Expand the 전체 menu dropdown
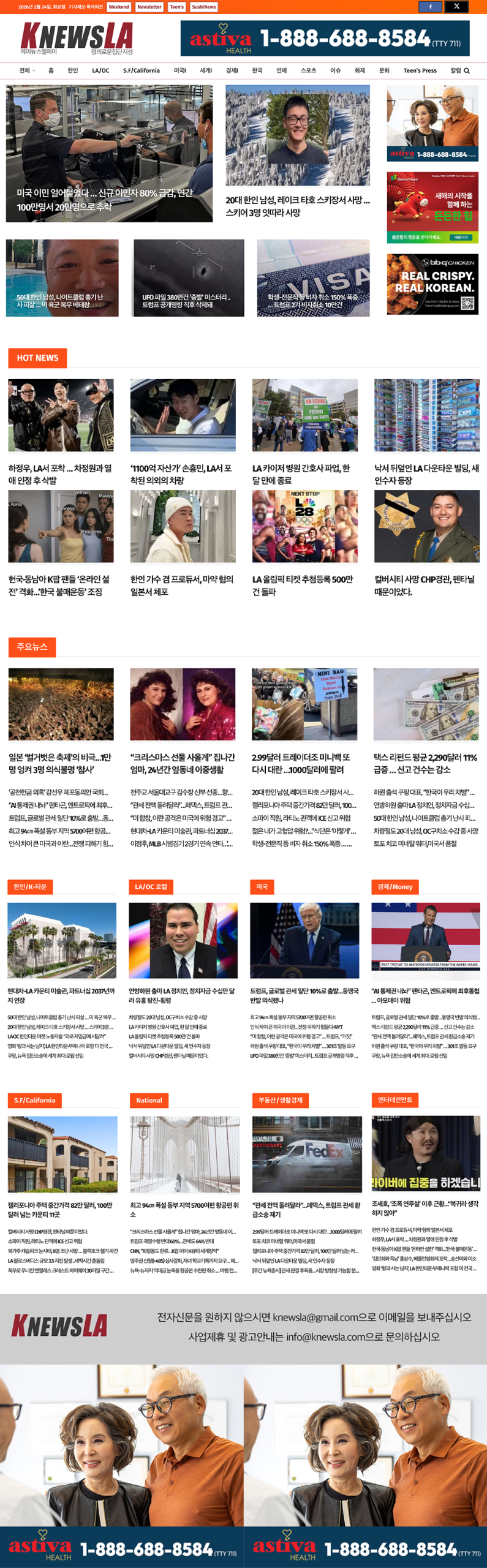This screenshot has width=487, height=1568. 27,71
